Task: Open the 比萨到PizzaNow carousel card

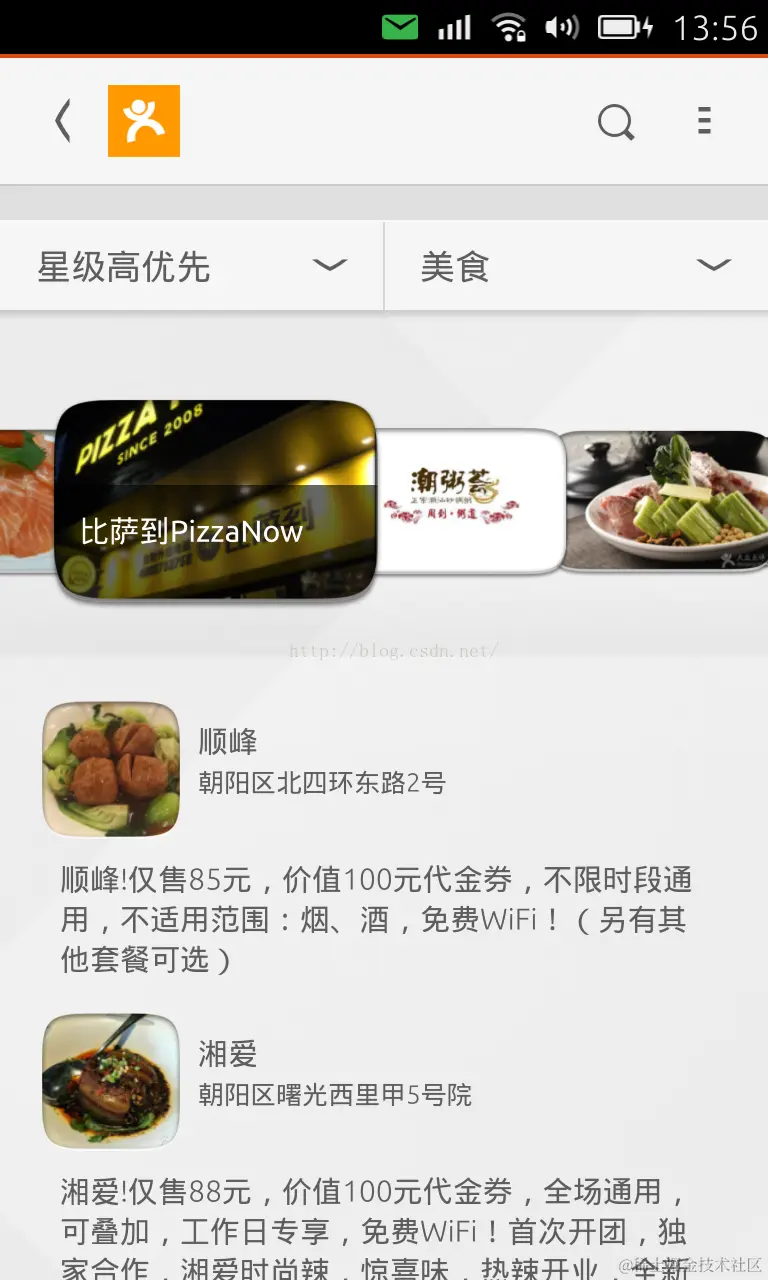Action: point(215,500)
